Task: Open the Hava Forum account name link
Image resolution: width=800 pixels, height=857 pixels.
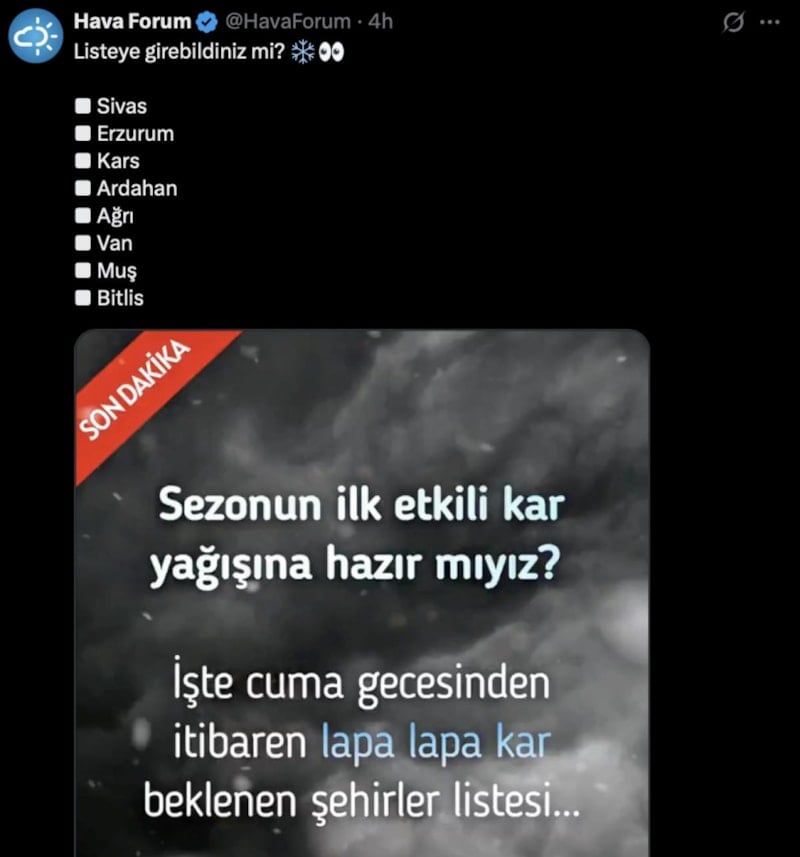Action: pyautogui.click(x=132, y=21)
